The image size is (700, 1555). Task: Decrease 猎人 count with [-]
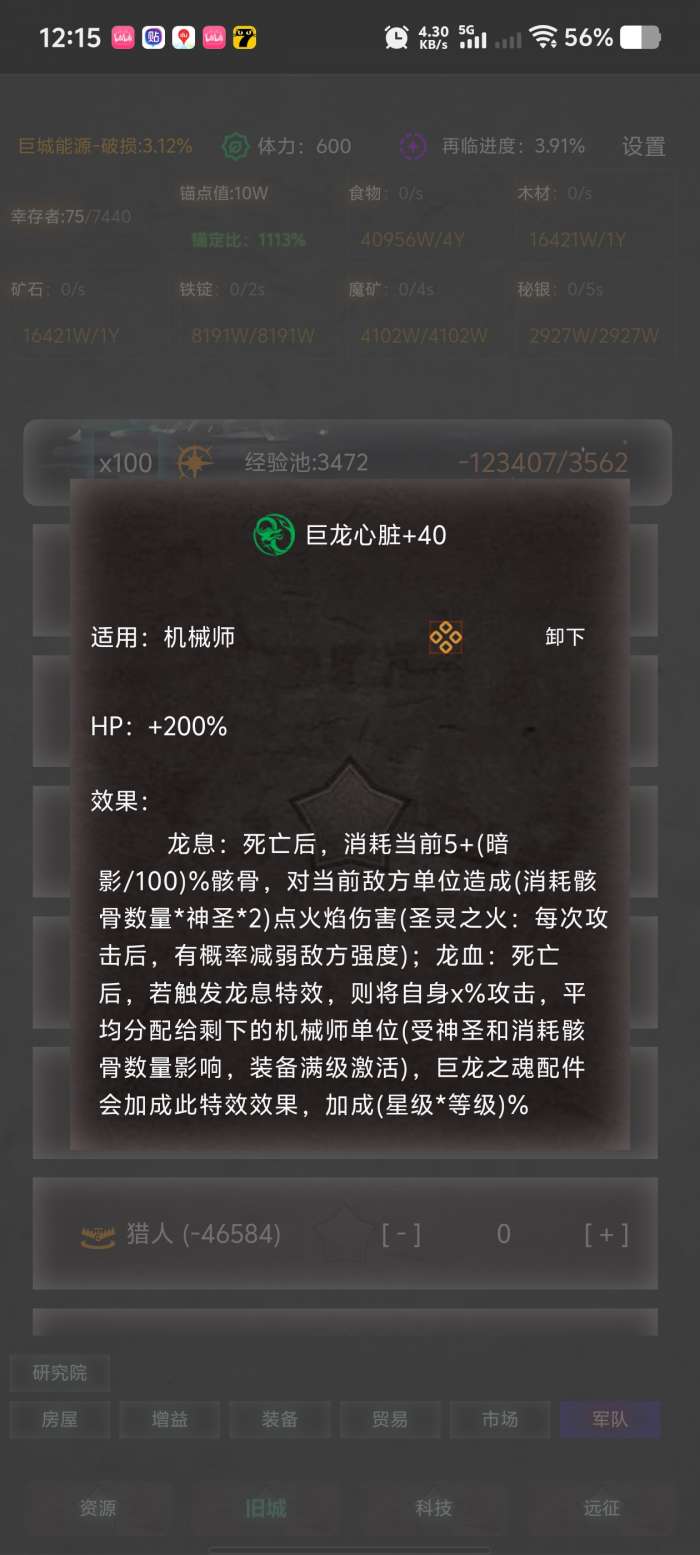[x=401, y=1234]
